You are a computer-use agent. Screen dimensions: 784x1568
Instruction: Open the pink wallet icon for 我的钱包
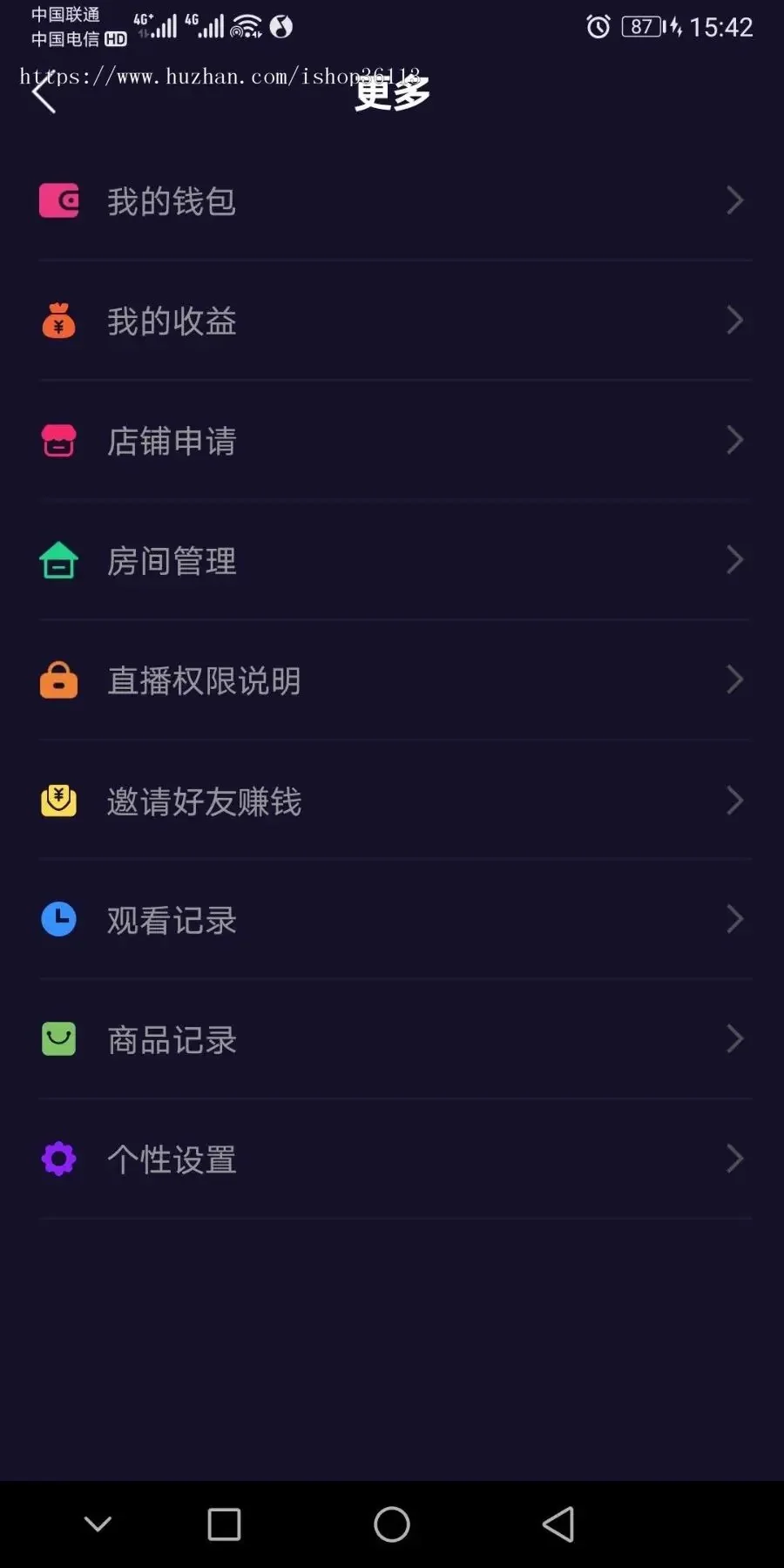pos(58,200)
